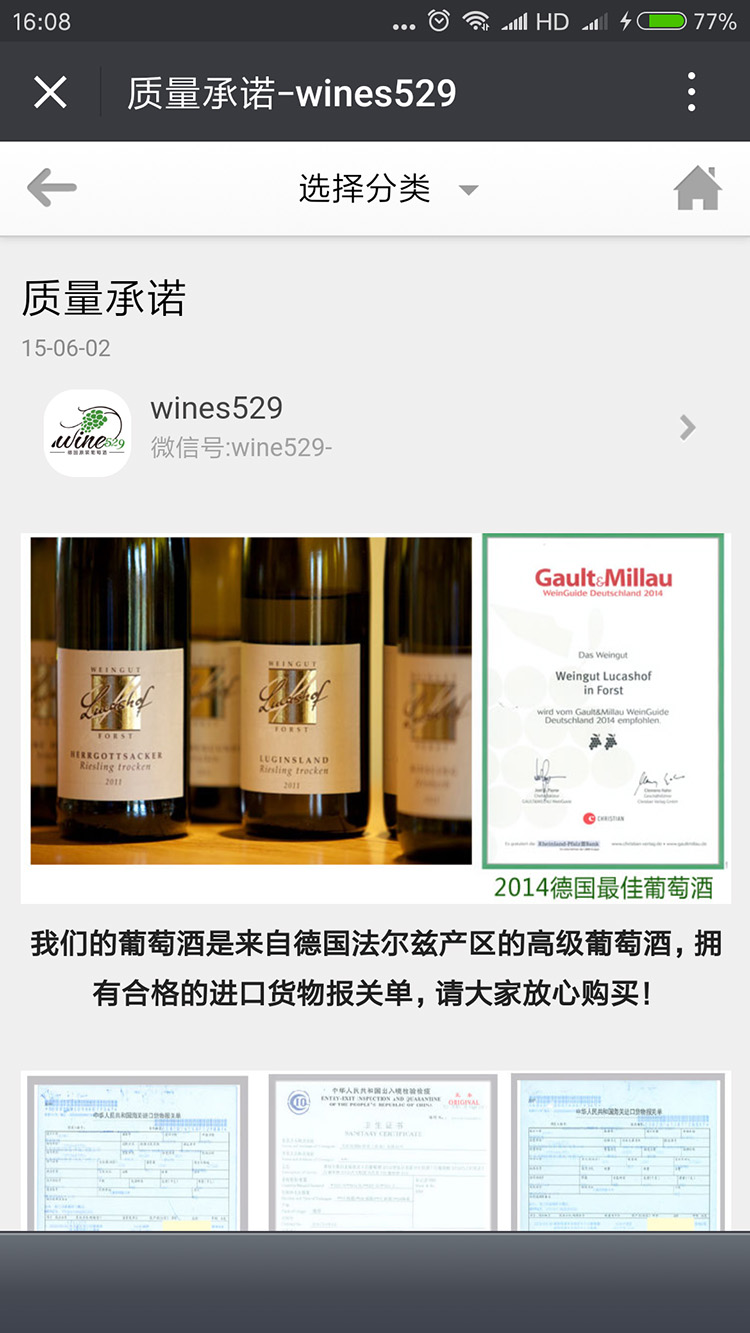Image resolution: width=750 pixels, height=1333 pixels.
Task: Open the overflow menu with three dots
Action: click(x=690, y=91)
